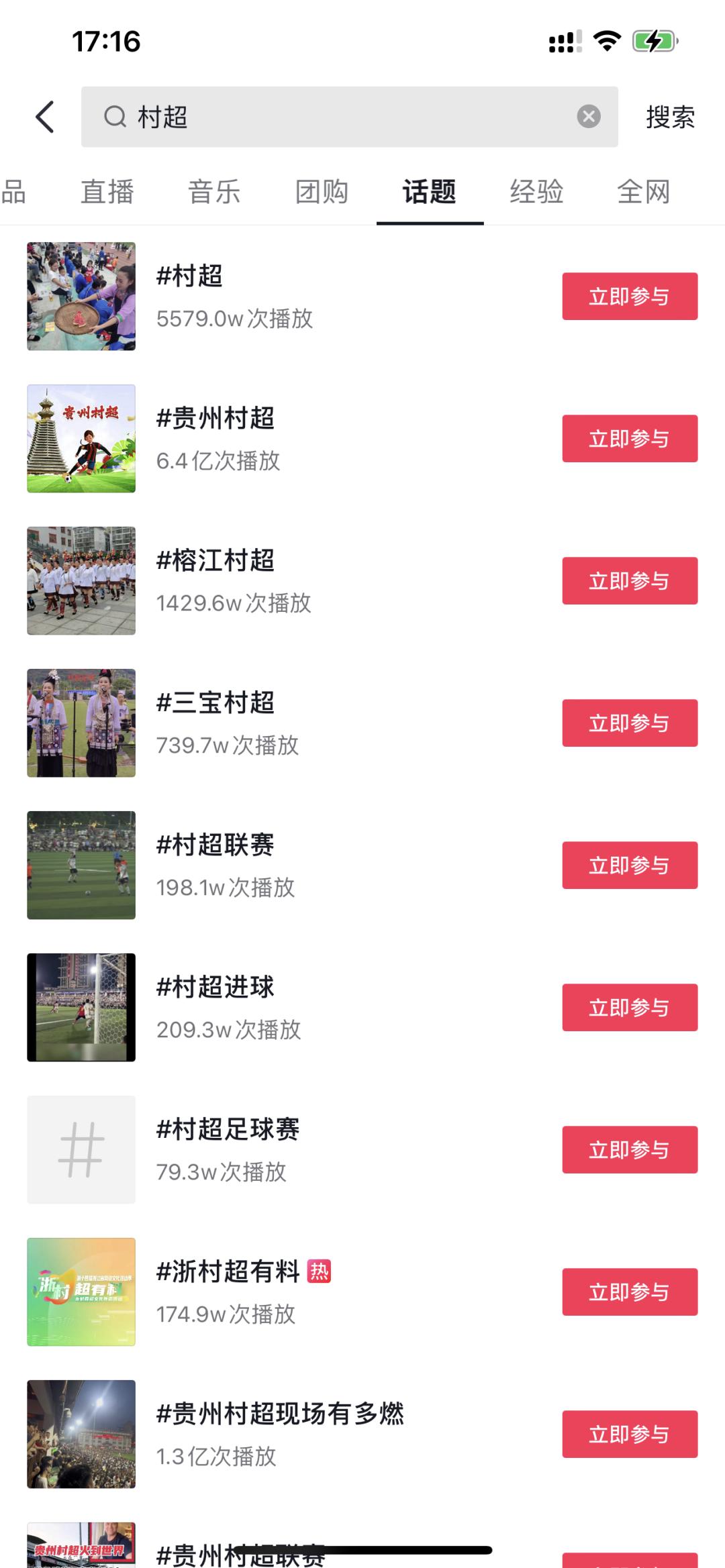Open the #三宝村超 topic entry
Screen dimensions: 725x1568
[216, 702]
